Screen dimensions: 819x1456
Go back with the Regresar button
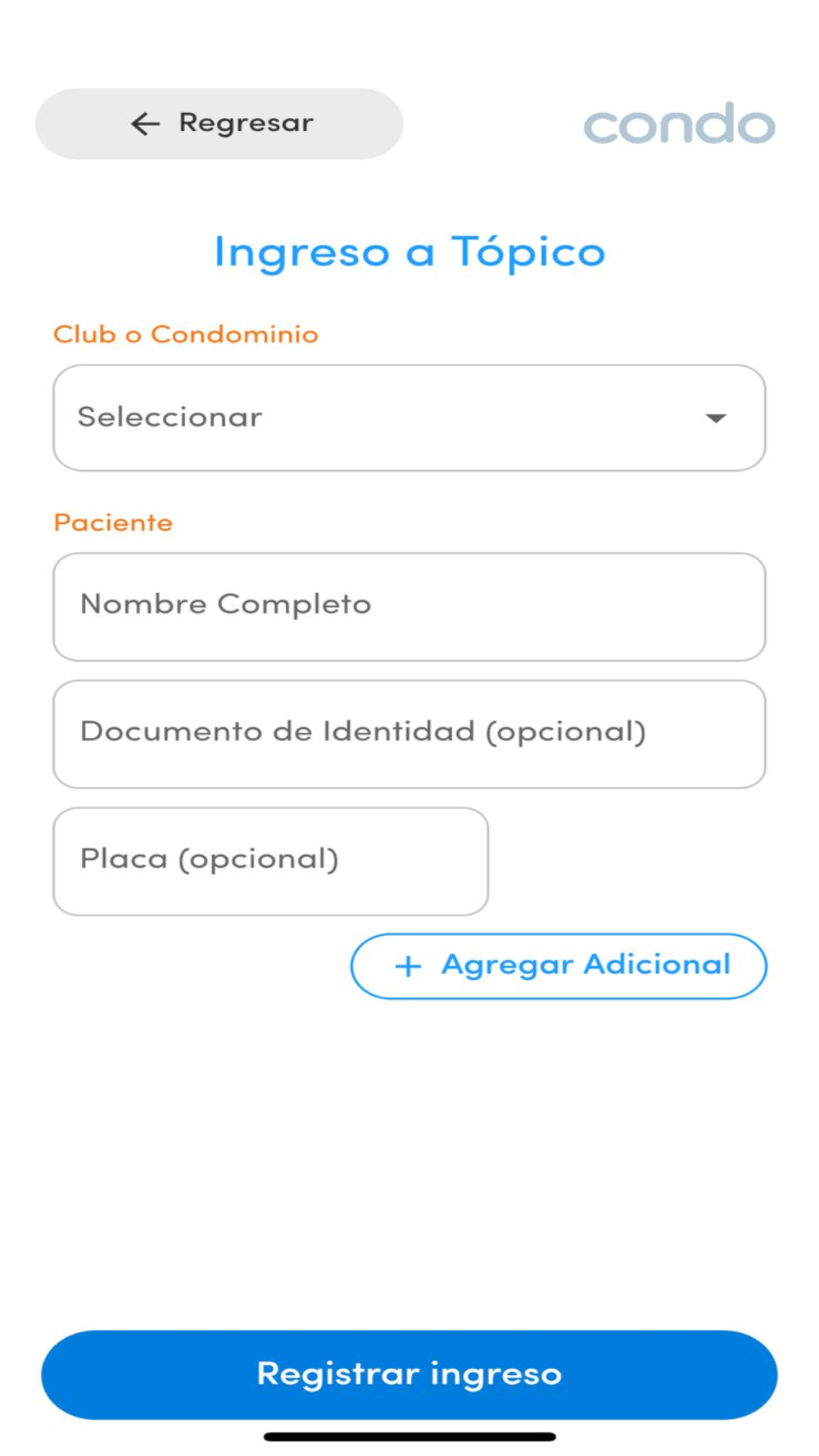point(219,124)
